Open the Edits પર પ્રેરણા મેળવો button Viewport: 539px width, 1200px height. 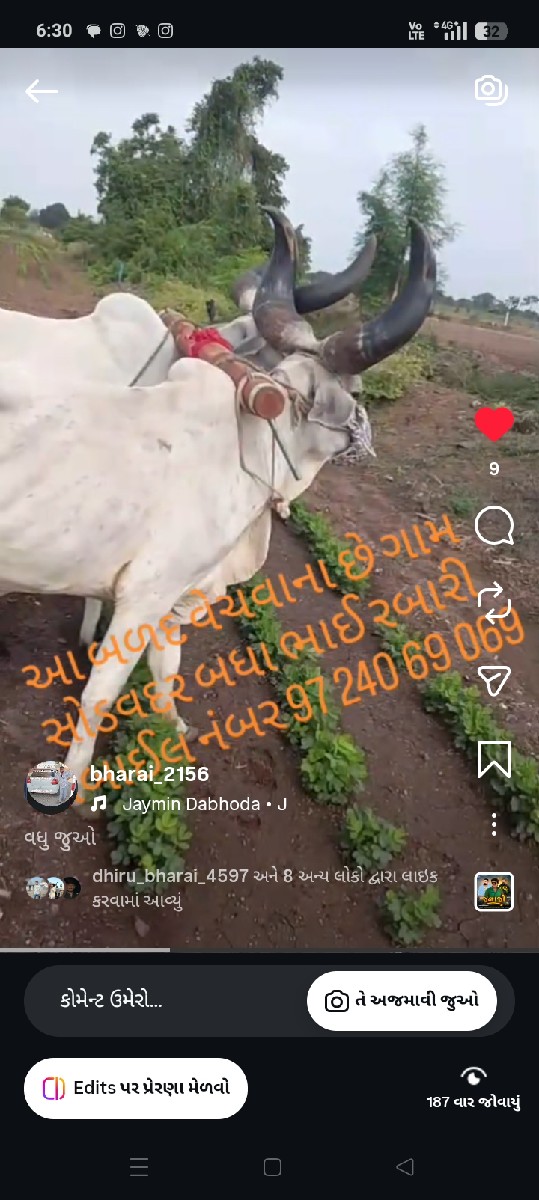point(136,1088)
